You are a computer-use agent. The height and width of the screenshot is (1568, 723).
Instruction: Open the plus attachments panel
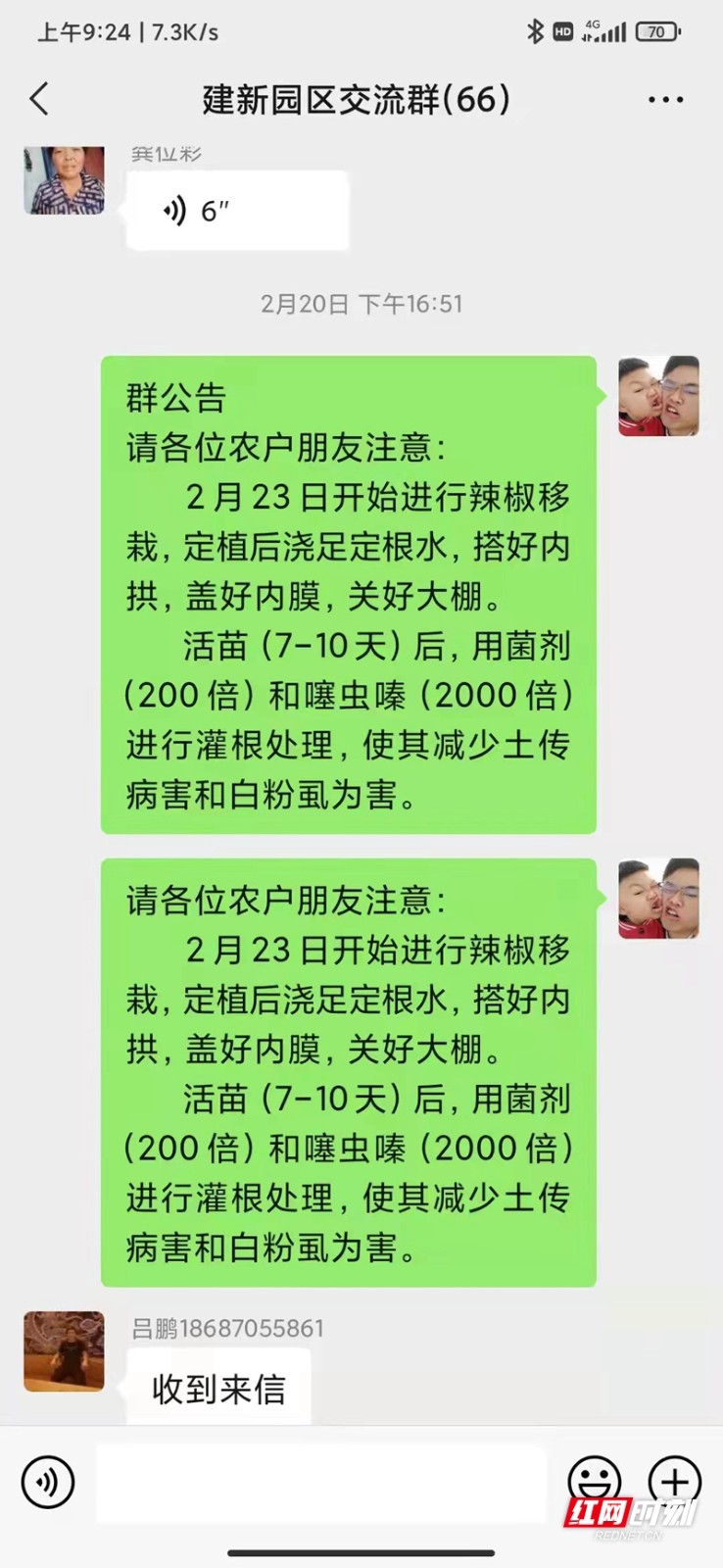(x=674, y=1481)
